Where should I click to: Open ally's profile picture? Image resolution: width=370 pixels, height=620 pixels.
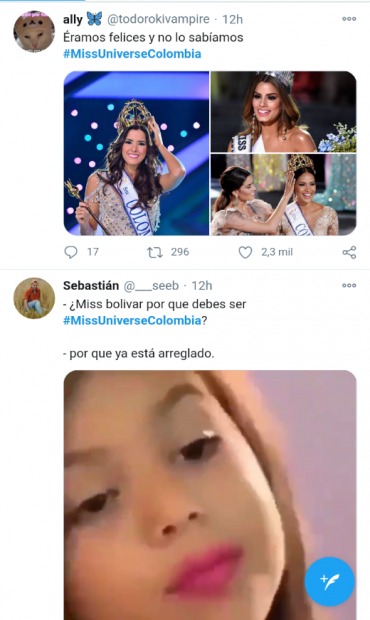pos(34,32)
